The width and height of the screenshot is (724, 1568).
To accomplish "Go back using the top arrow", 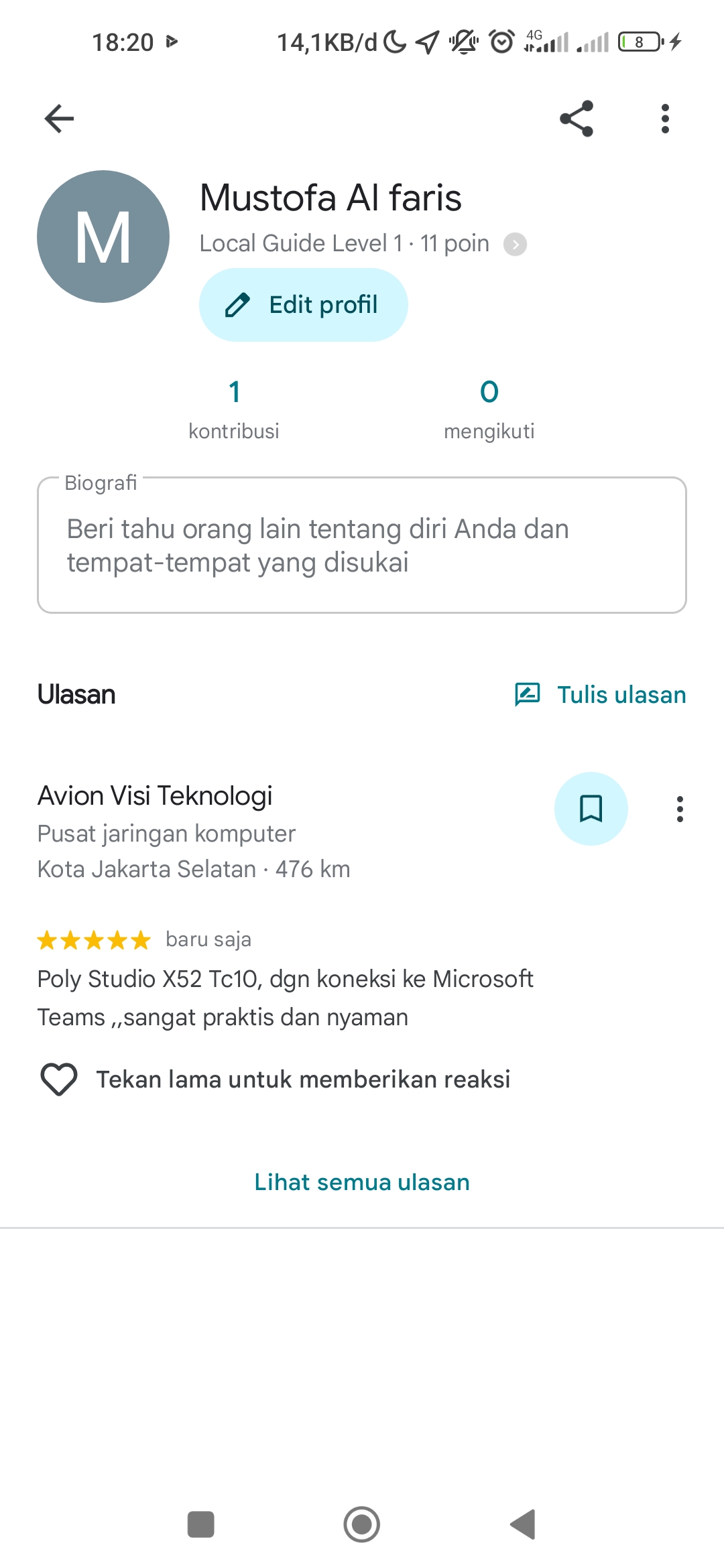I will [x=59, y=119].
